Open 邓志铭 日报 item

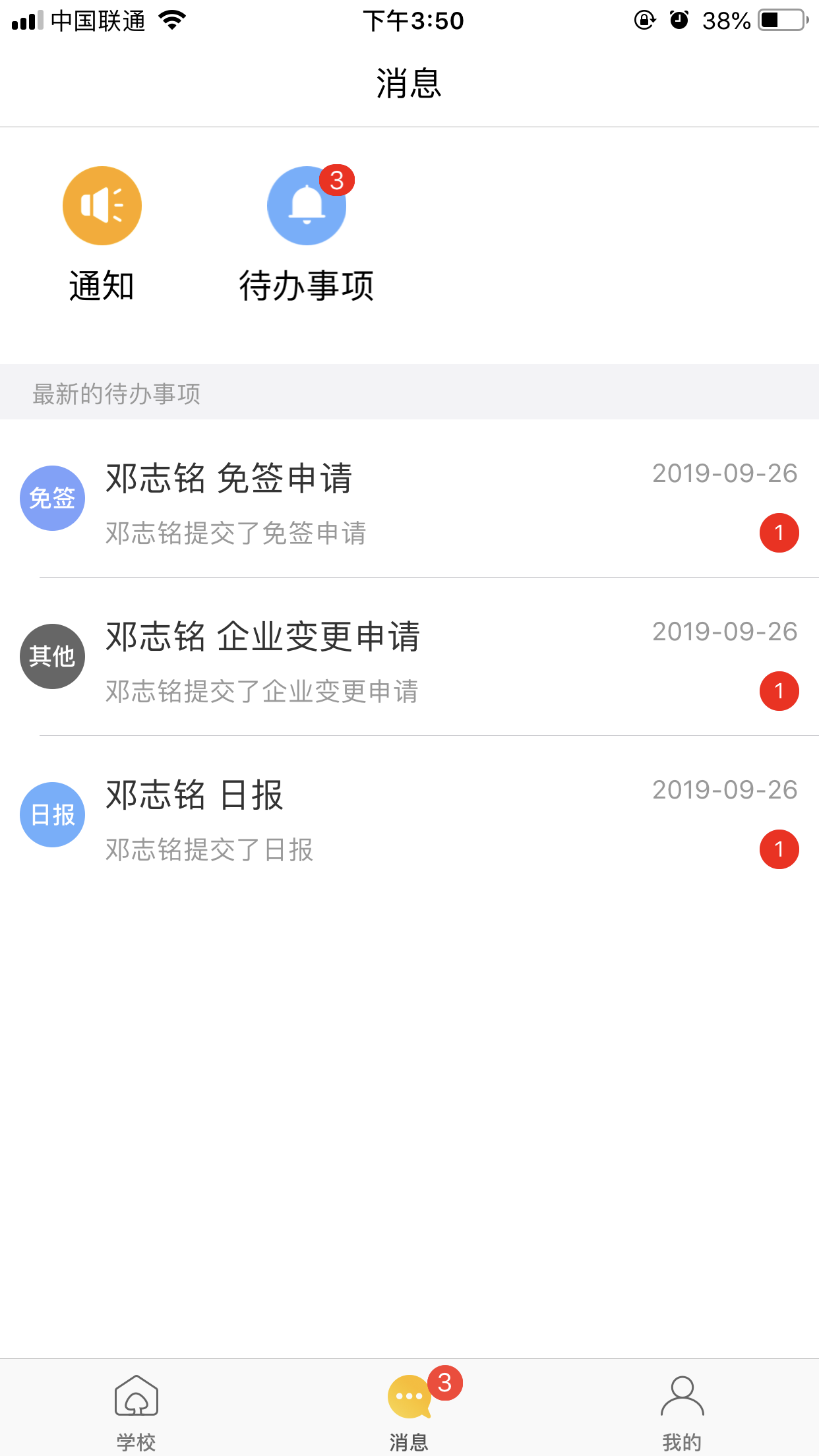409,815
